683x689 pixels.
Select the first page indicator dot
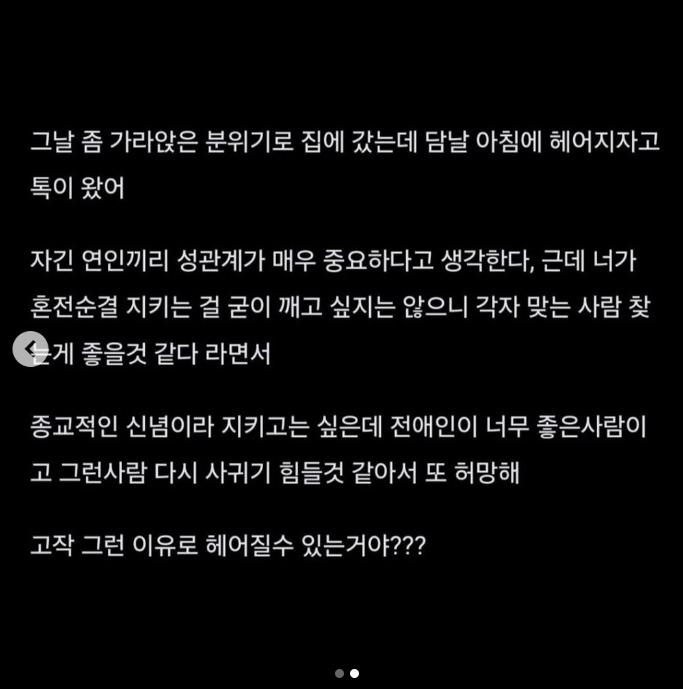coord(340,674)
